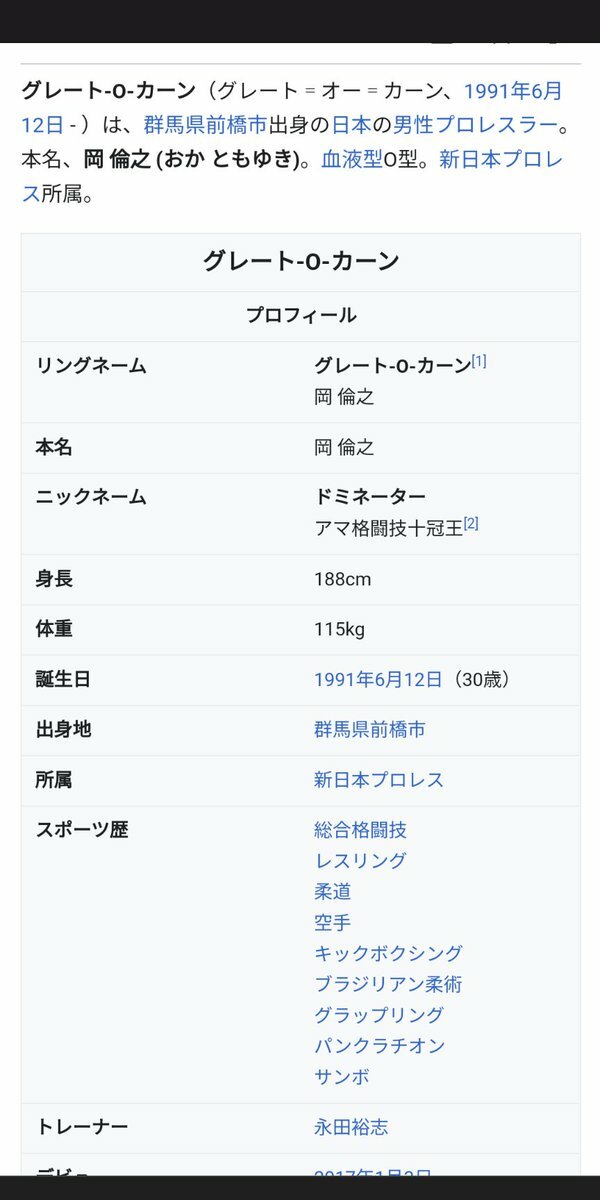Open the パンクラチオン link
Image resolution: width=600 pixels, height=1200 pixels.
coord(379,1046)
